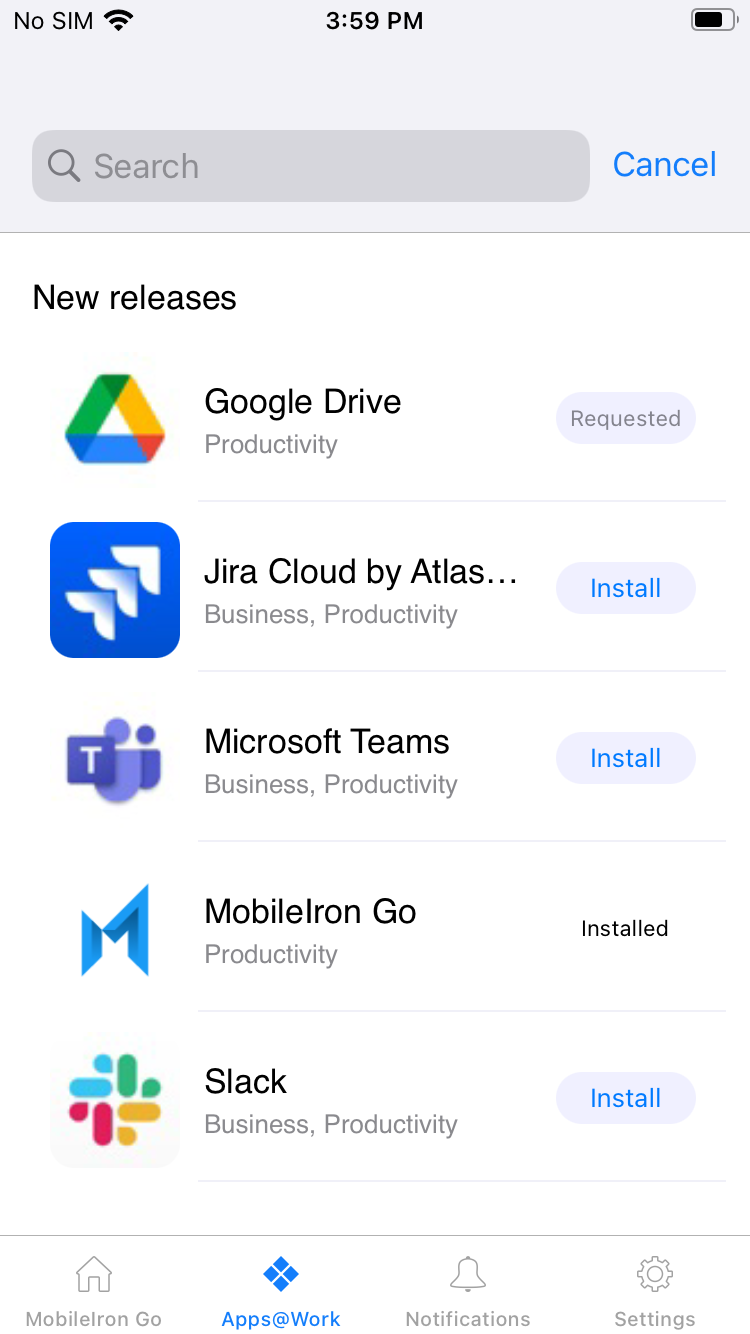Tap the Requested button for Google Drive

point(625,418)
